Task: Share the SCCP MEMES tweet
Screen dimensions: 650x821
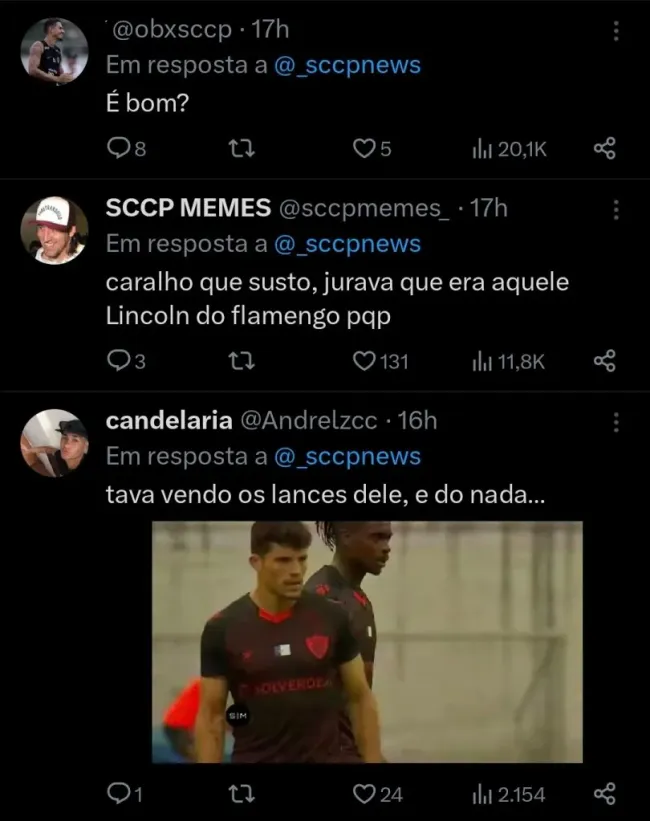Action: click(604, 361)
